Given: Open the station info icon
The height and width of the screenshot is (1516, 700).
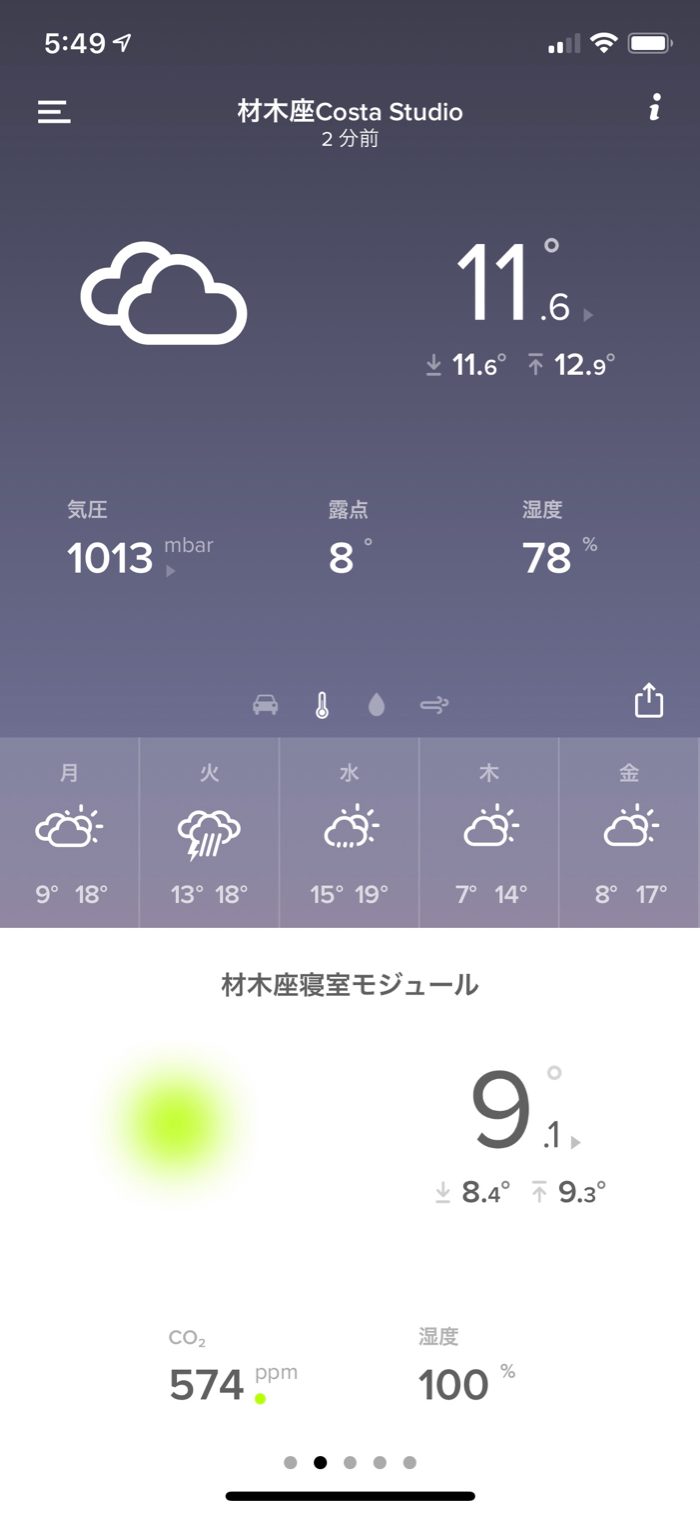Looking at the screenshot, I should [654, 109].
